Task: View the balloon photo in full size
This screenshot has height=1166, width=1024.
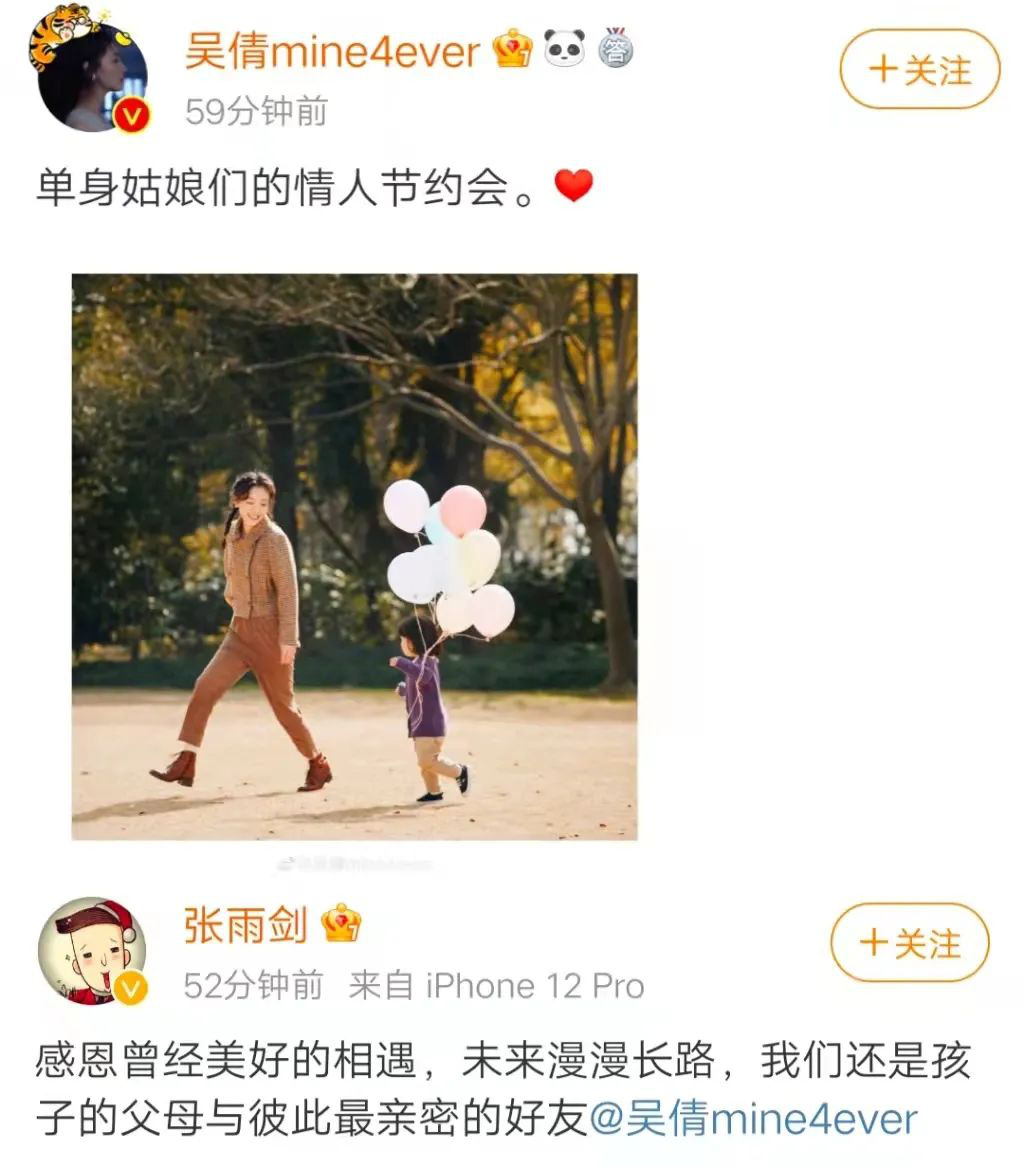Action: [x=354, y=556]
